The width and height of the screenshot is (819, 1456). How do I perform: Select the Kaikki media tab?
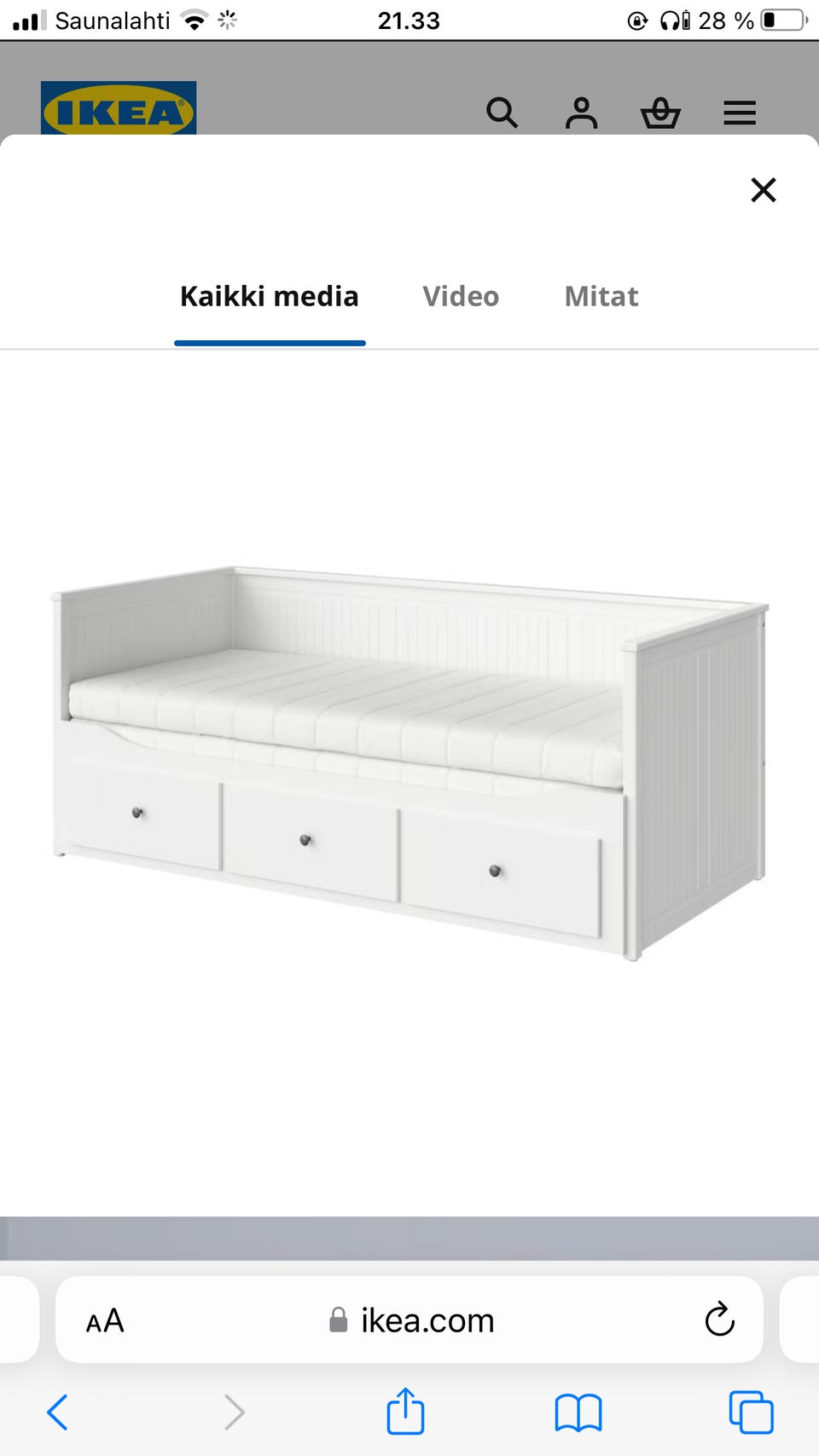pos(270,297)
